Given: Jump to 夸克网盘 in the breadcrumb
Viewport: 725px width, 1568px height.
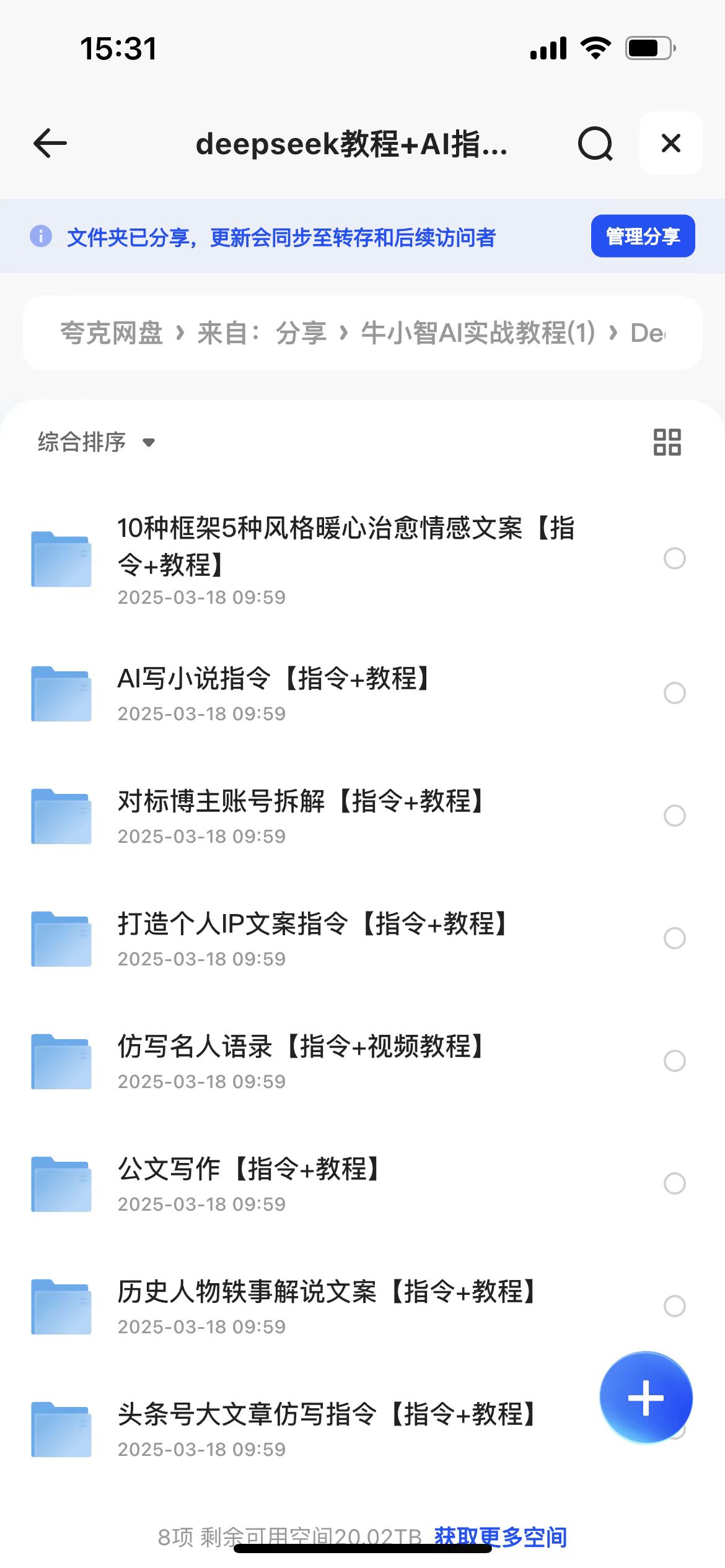Looking at the screenshot, I should click(x=112, y=333).
